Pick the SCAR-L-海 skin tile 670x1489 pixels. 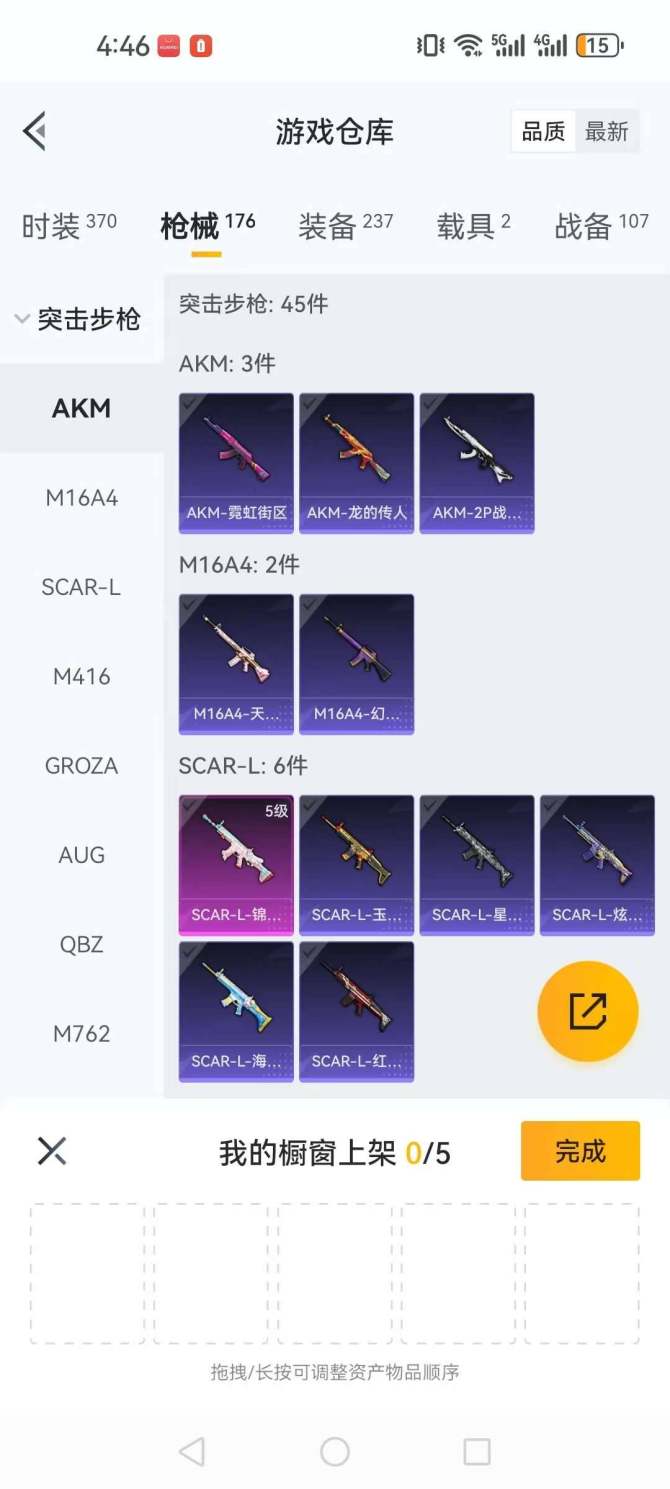point(236,1012)
